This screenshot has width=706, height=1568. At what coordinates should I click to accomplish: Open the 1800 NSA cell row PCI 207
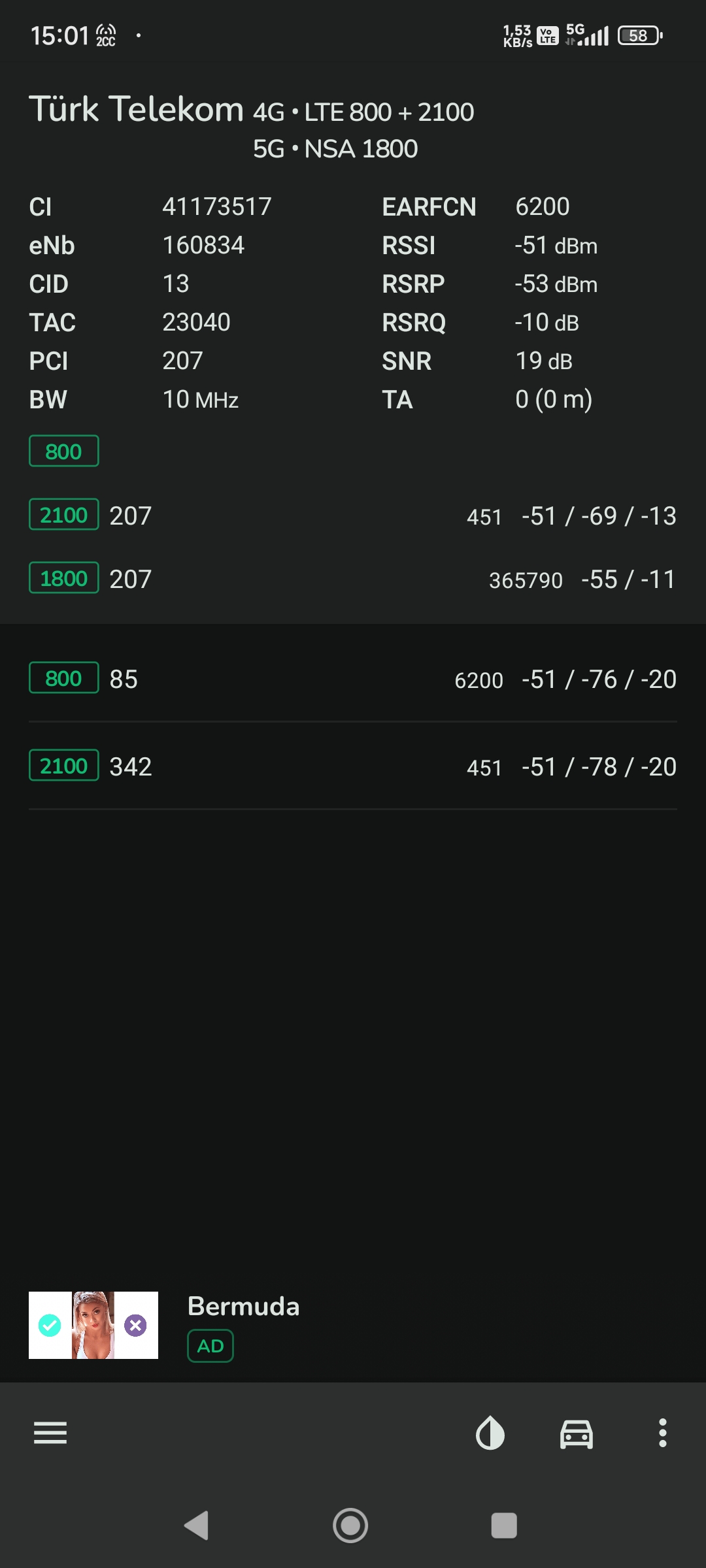click(353, 579)
